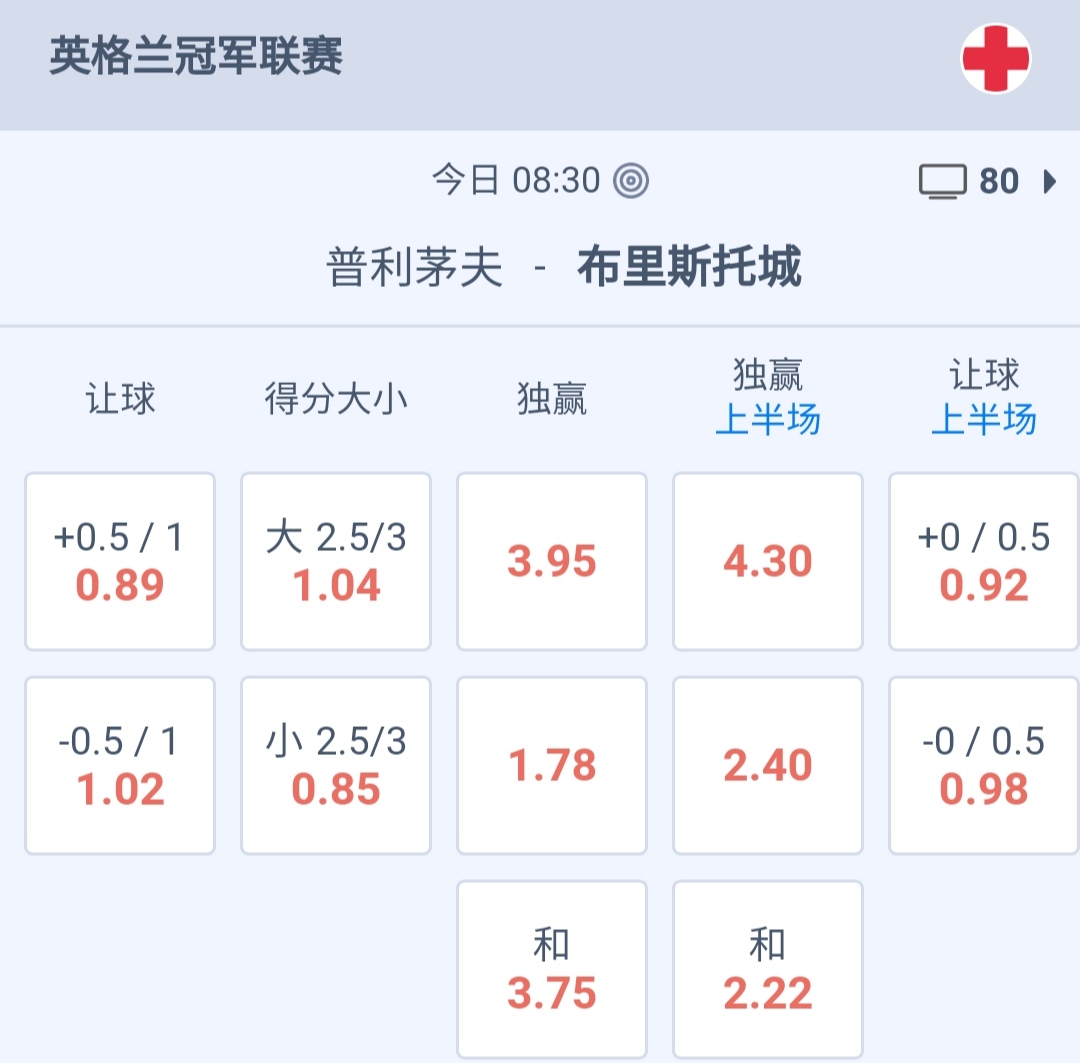Choose full-time draw at 3.75
The width and height of the screenshot is (1080, 1063).
[x=552, y=970]
